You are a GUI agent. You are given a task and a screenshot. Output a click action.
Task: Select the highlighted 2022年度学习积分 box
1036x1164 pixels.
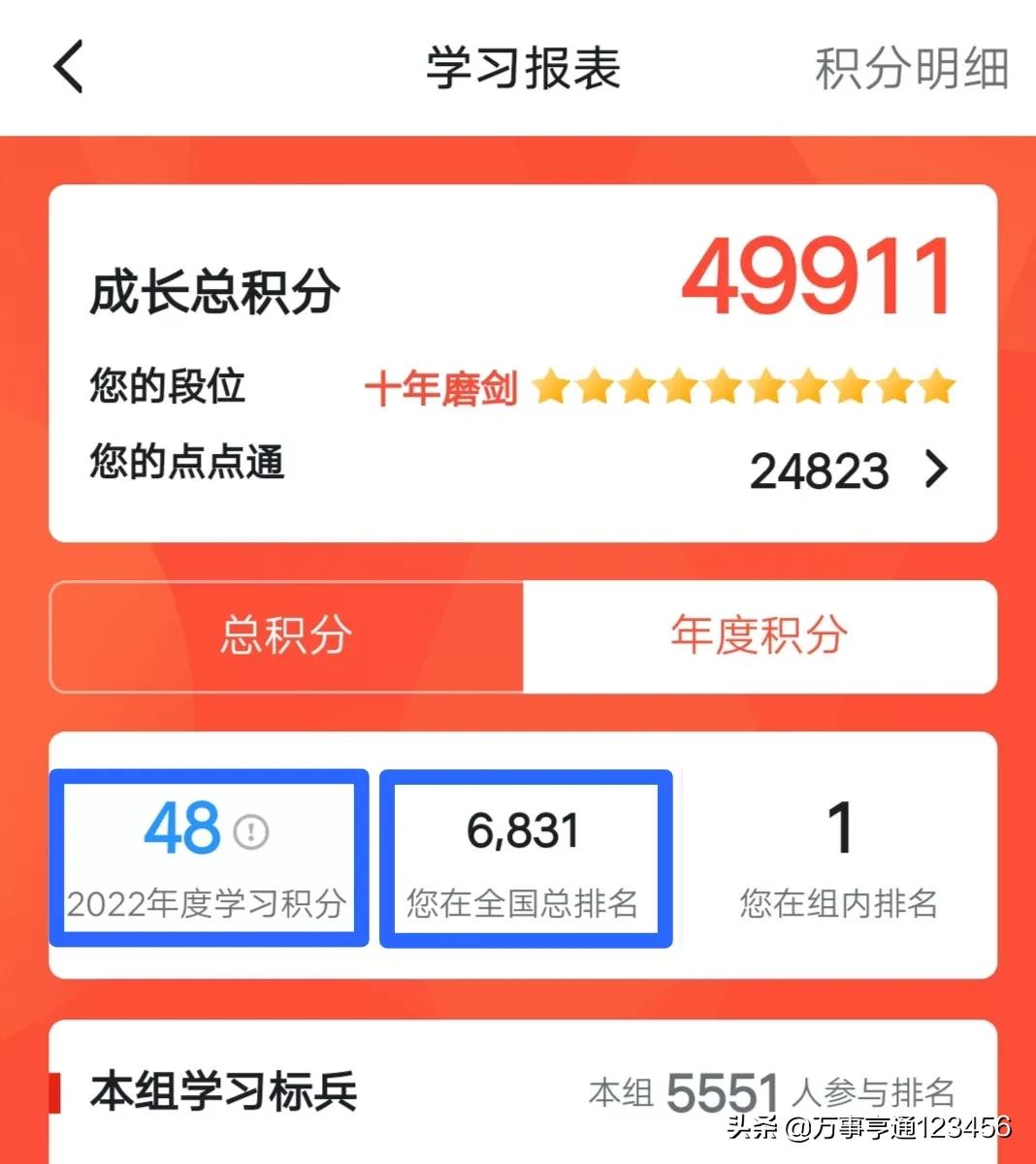click(210, 856)
